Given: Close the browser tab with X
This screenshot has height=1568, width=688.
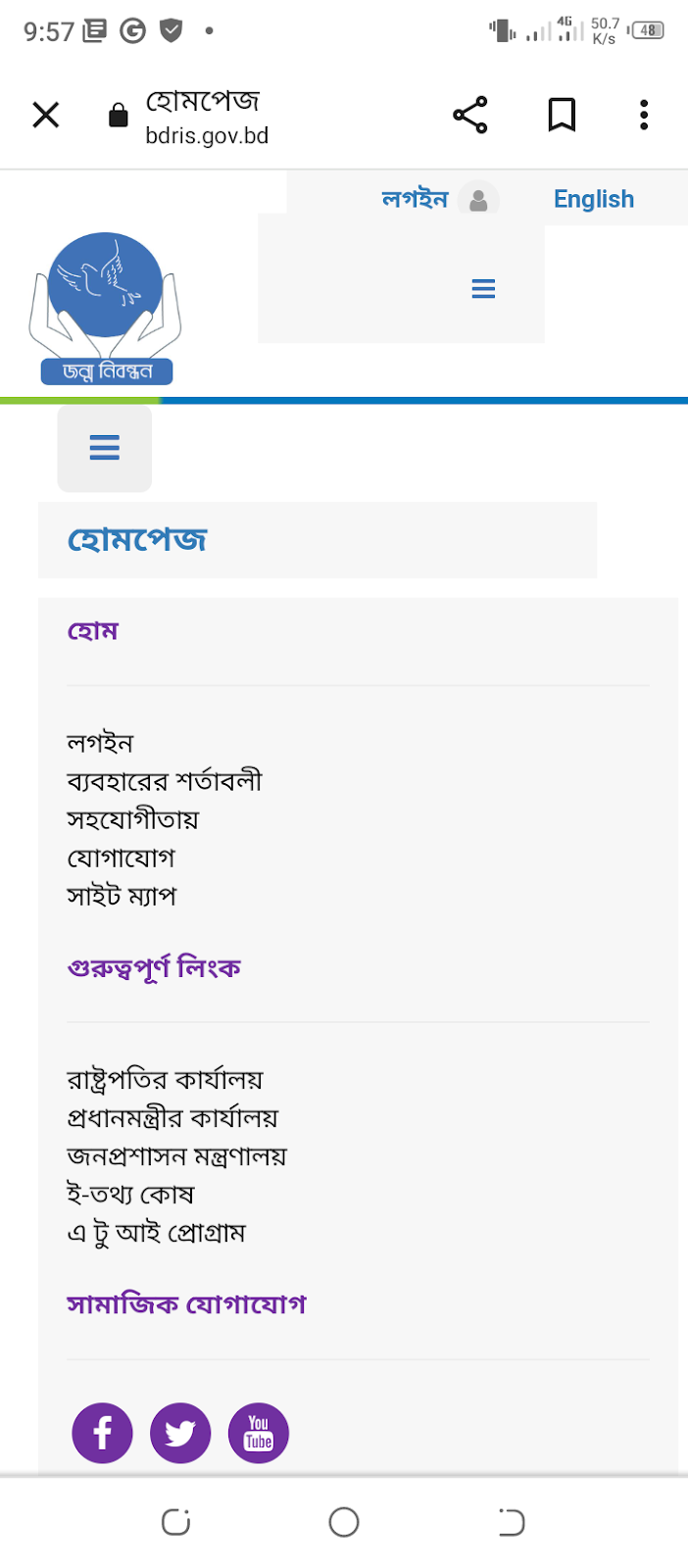Looking at the screenshot, I should pyautogui.click(x=46, y=116).
